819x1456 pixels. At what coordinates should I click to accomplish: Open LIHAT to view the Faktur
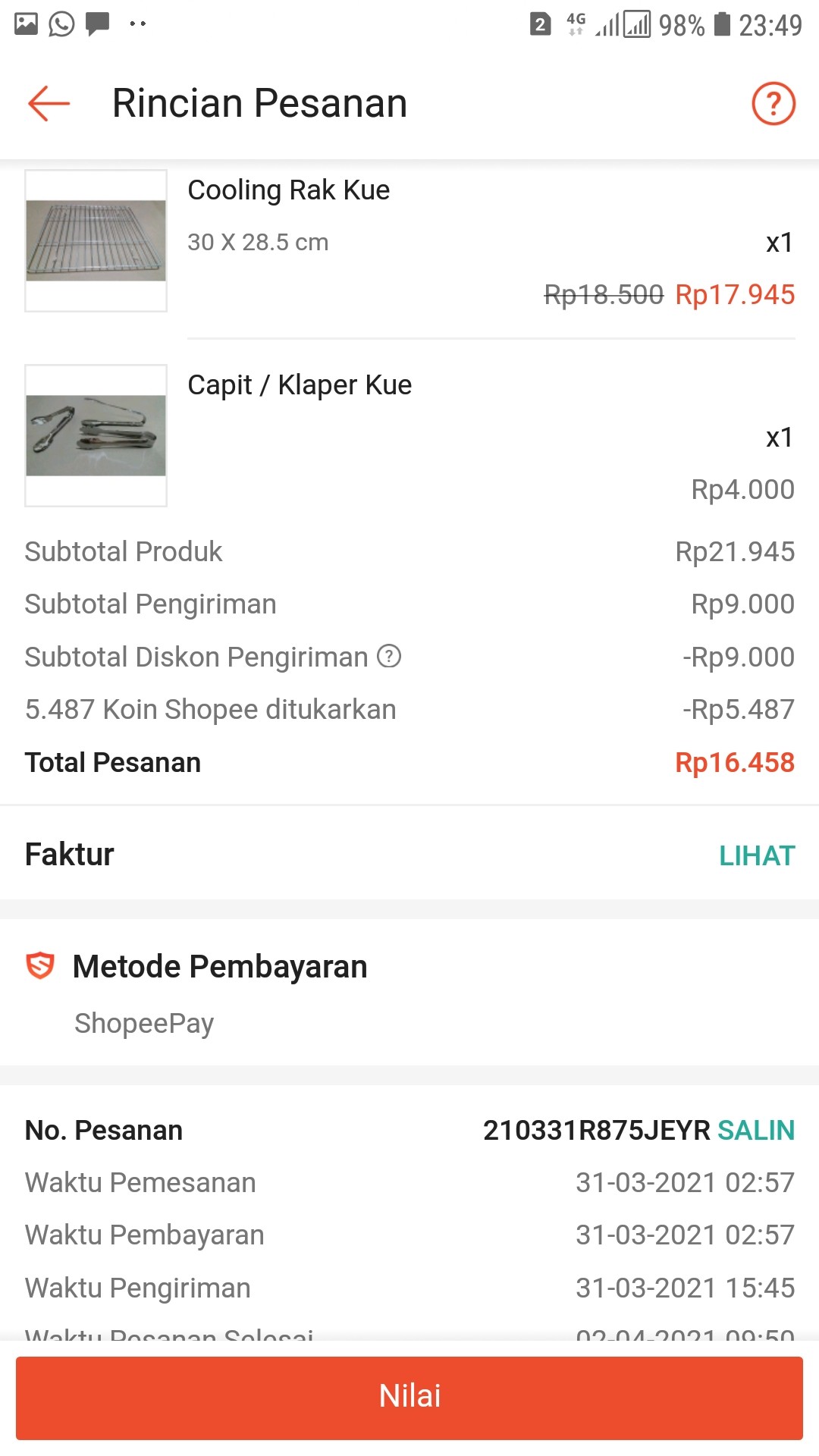tap(757, 855)
